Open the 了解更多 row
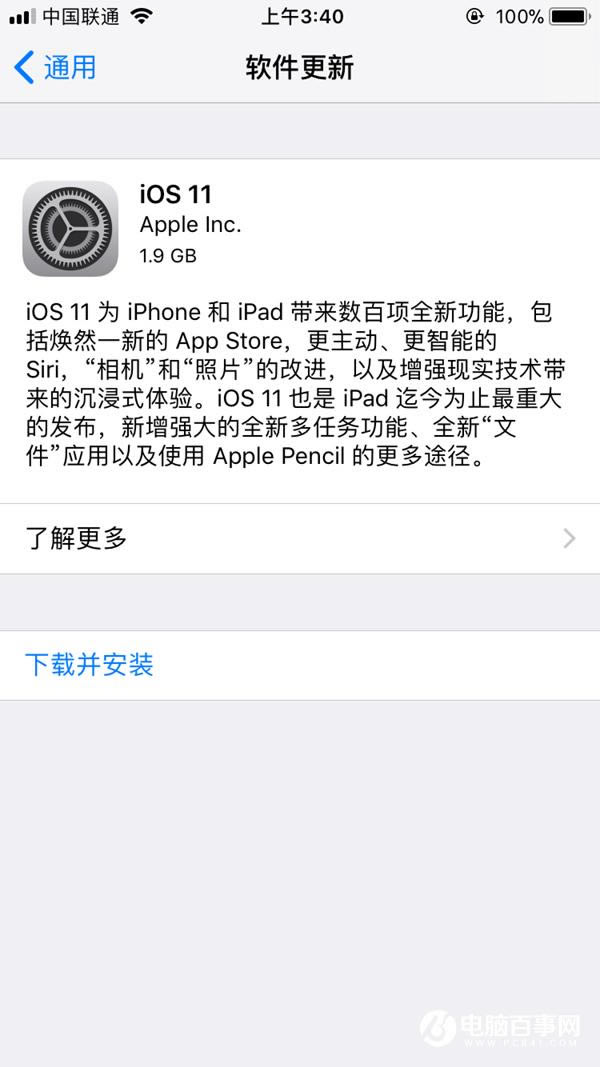 coord(300,539)
